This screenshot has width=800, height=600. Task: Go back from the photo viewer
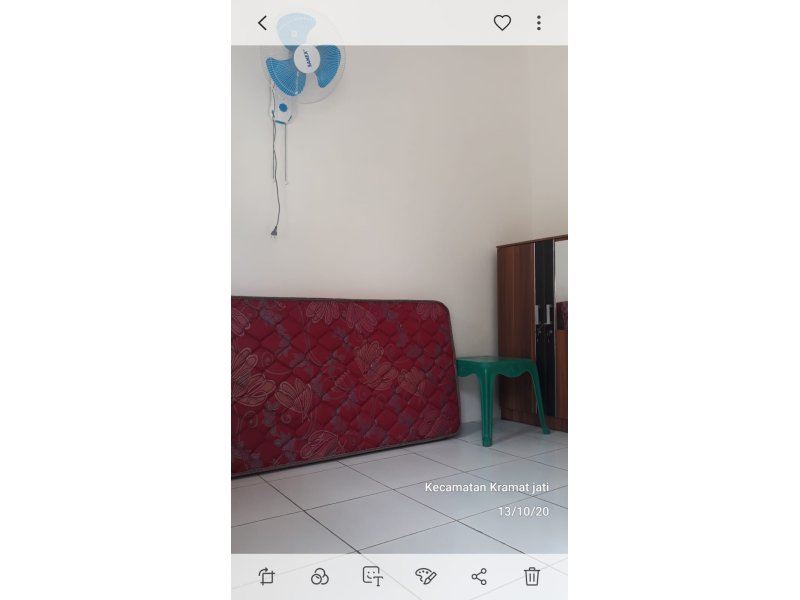coord(262,23)
